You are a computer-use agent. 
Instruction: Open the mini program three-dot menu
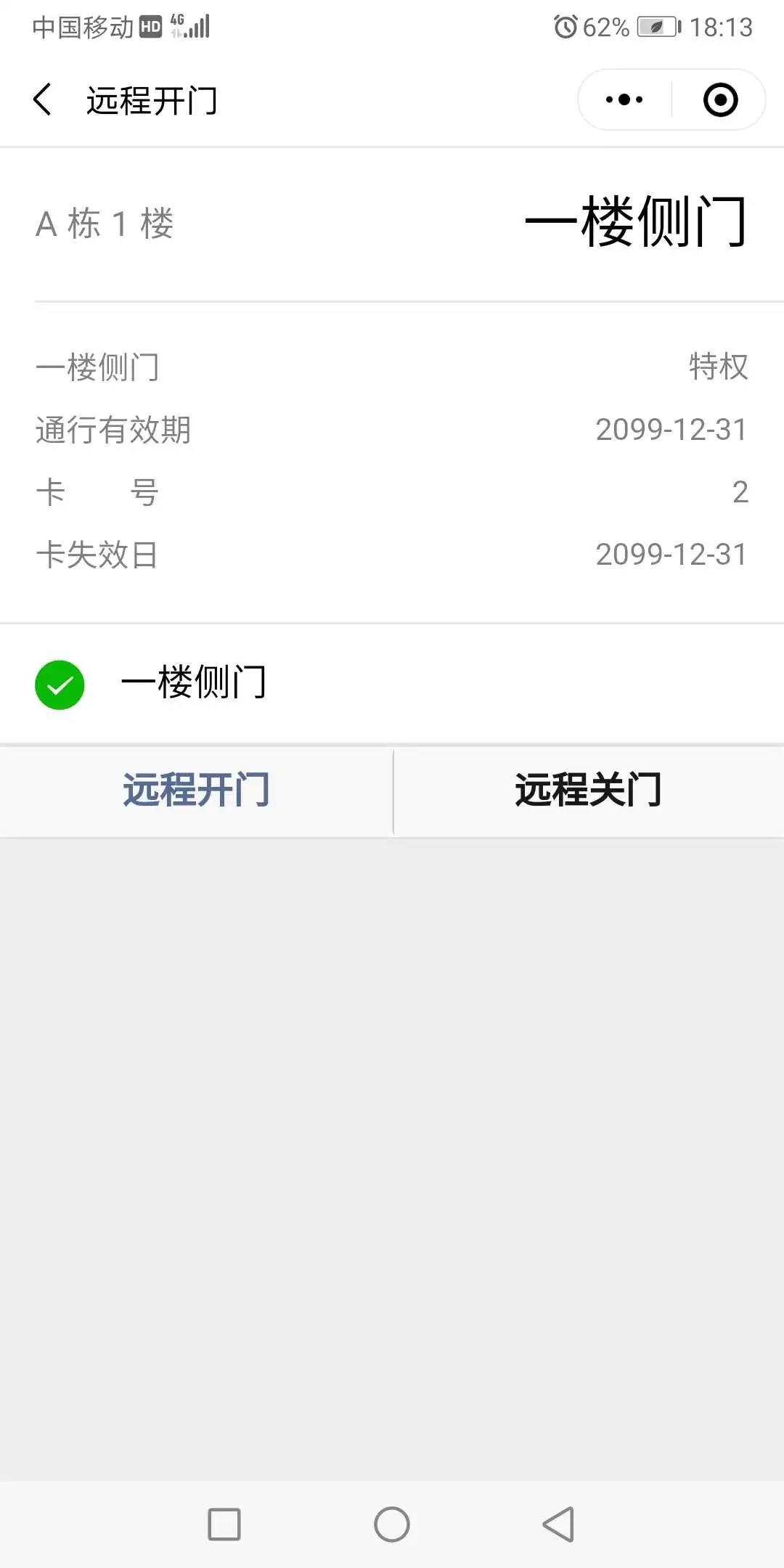624,99
